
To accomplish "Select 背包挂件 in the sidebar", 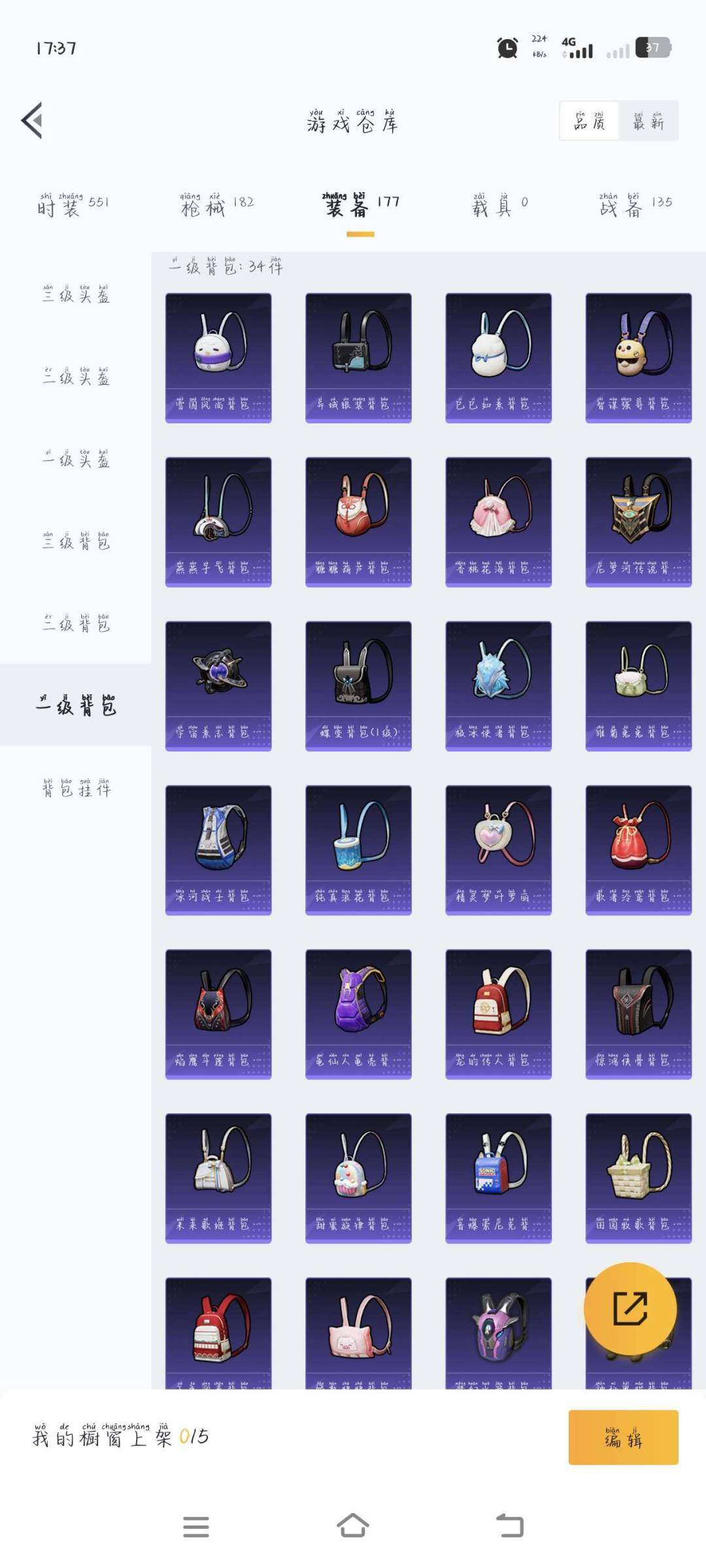I will point(76,788).
